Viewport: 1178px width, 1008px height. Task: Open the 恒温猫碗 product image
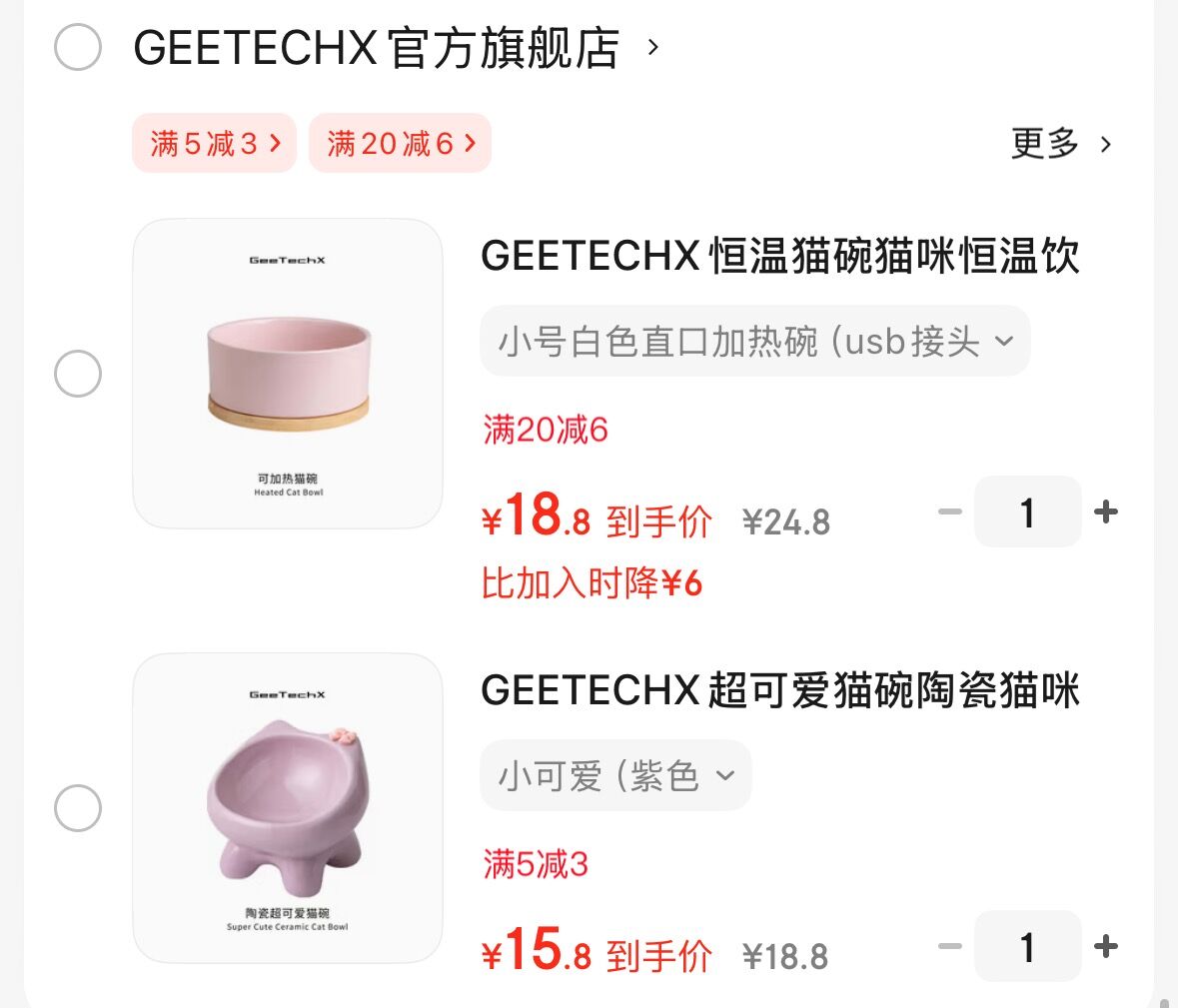pyautogui.click(x=288, y=374)
